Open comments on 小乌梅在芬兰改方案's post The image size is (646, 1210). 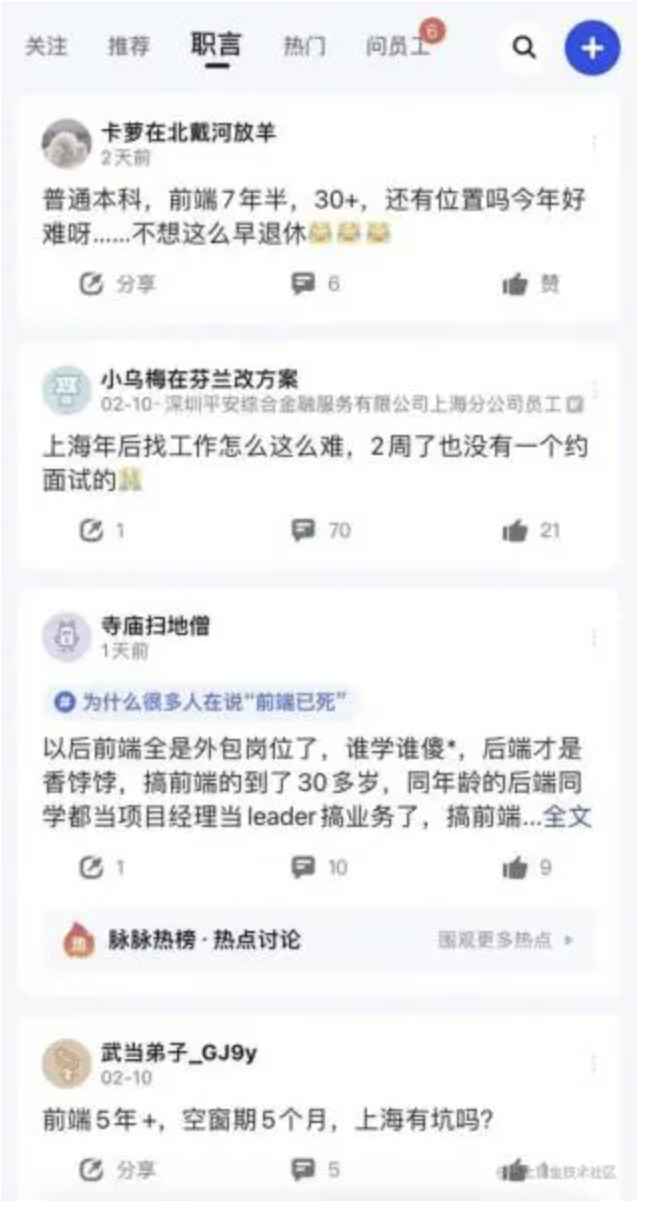point(320,530)
